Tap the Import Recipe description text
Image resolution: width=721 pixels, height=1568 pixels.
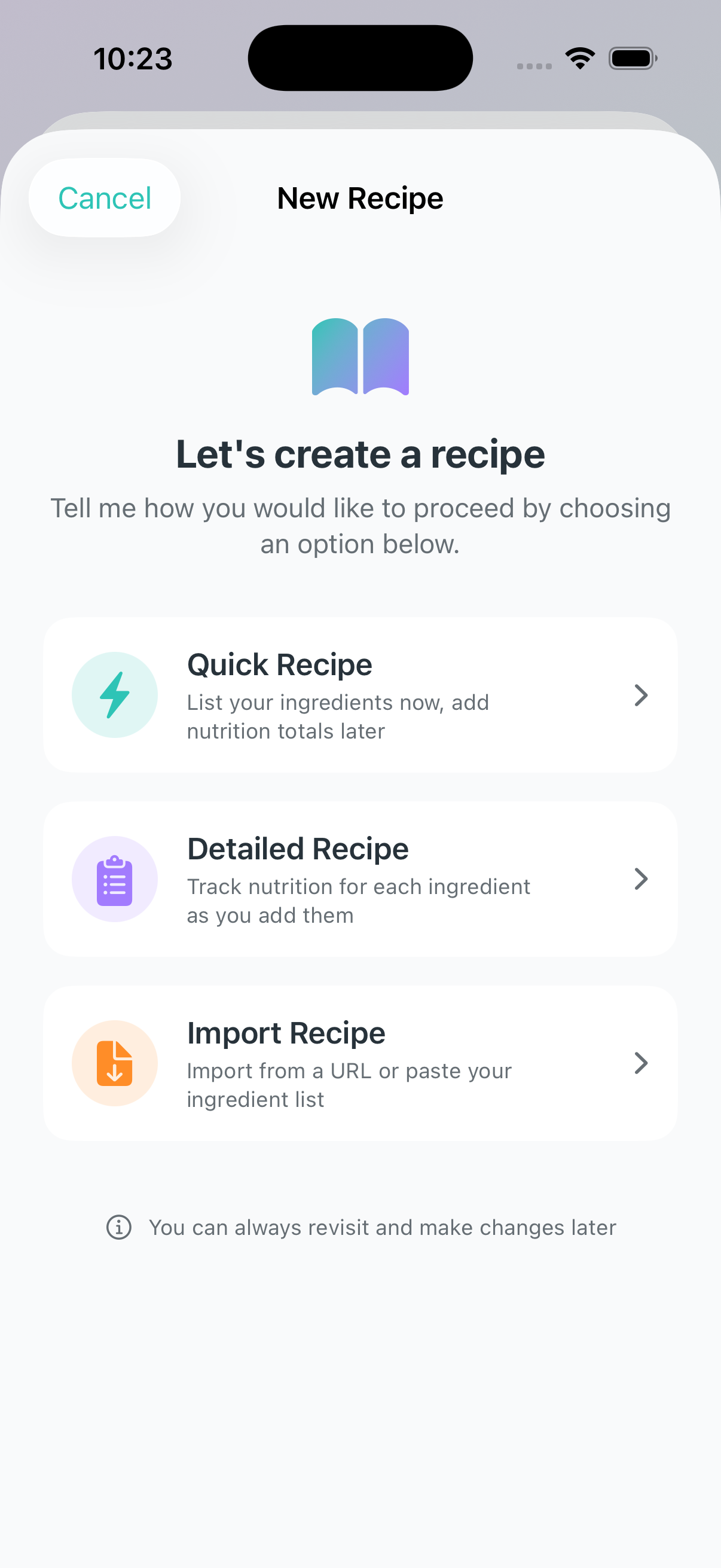(x=349, y=1085)
